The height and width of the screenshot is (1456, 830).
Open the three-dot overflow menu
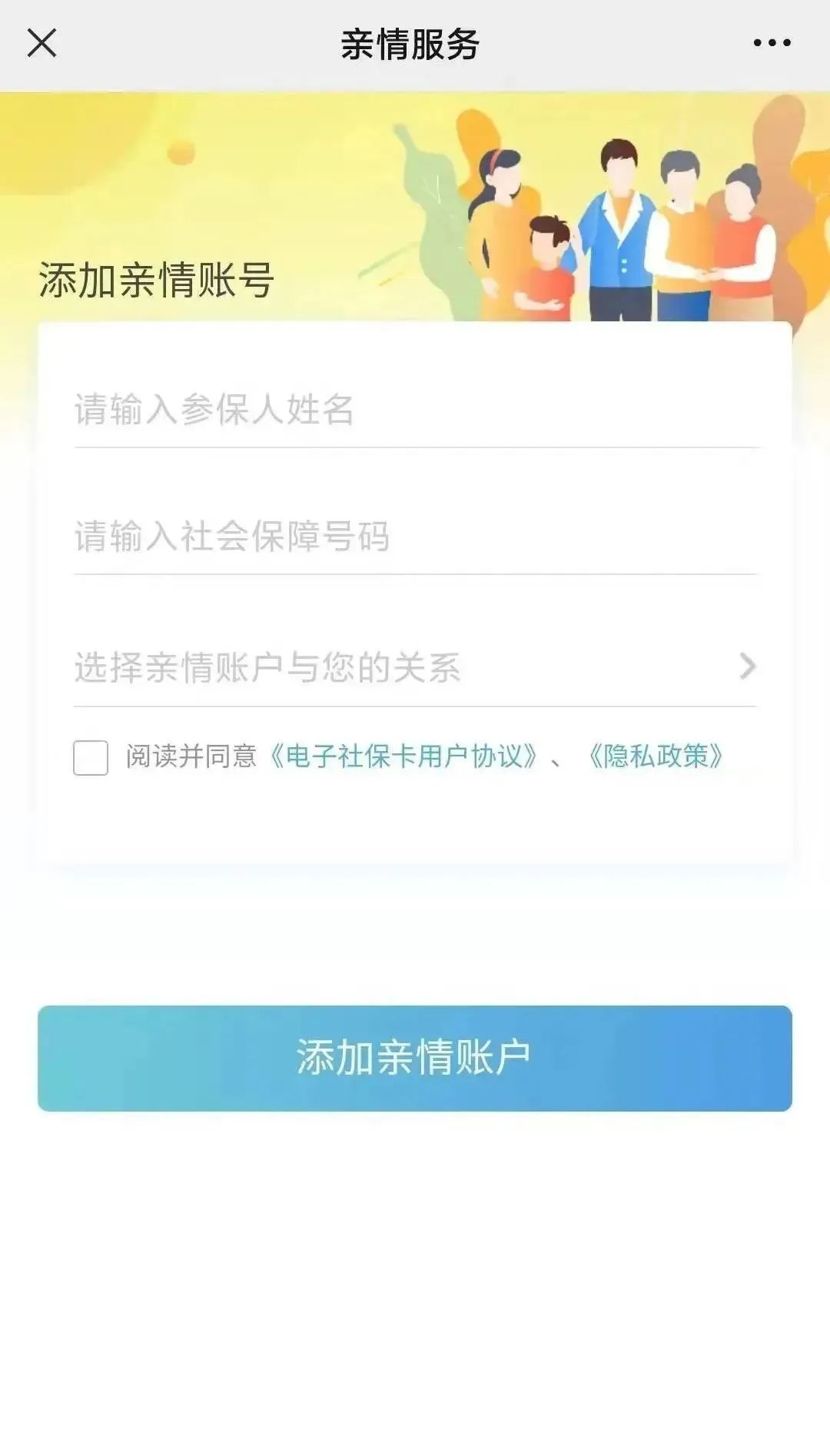[772, 43]
